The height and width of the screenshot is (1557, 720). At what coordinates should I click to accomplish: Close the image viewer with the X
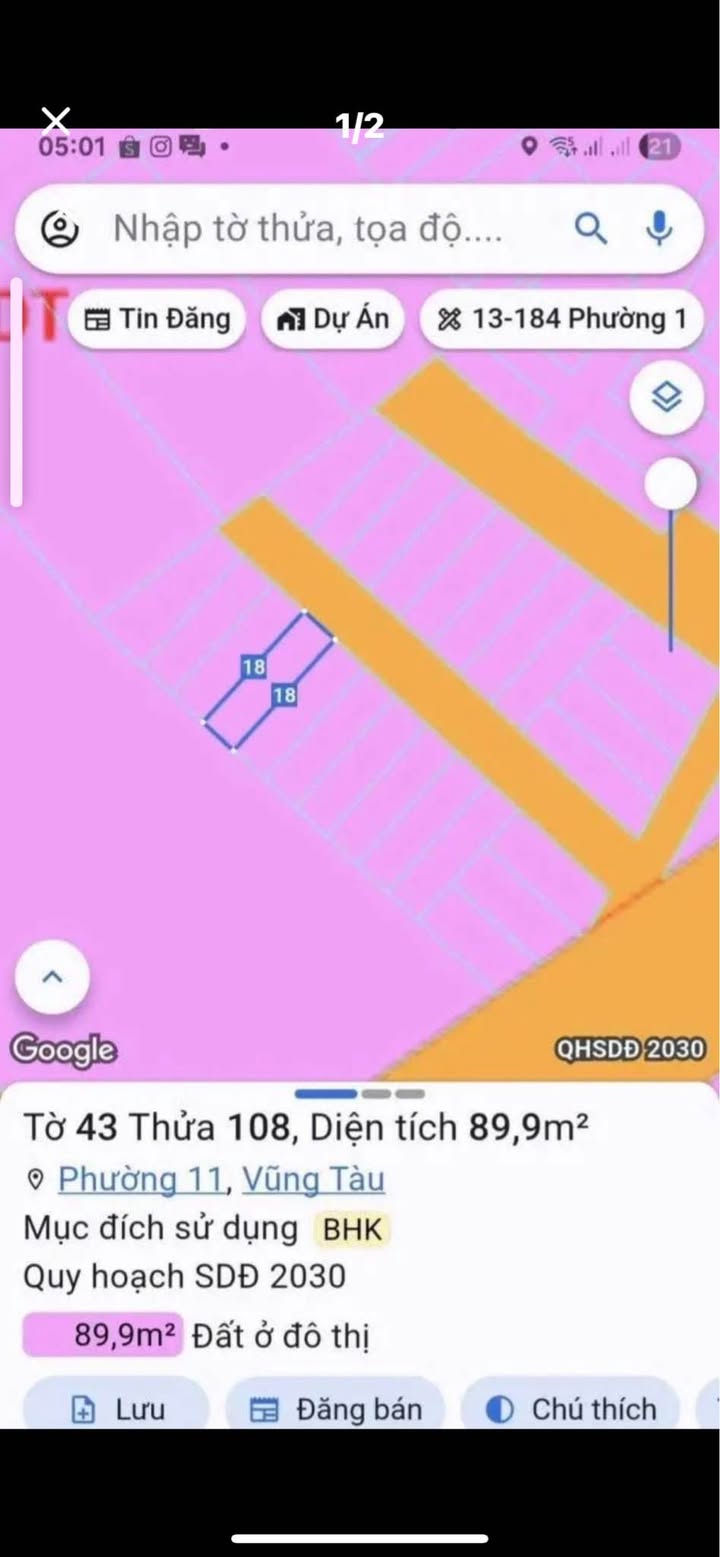click(x=56, y=121)
